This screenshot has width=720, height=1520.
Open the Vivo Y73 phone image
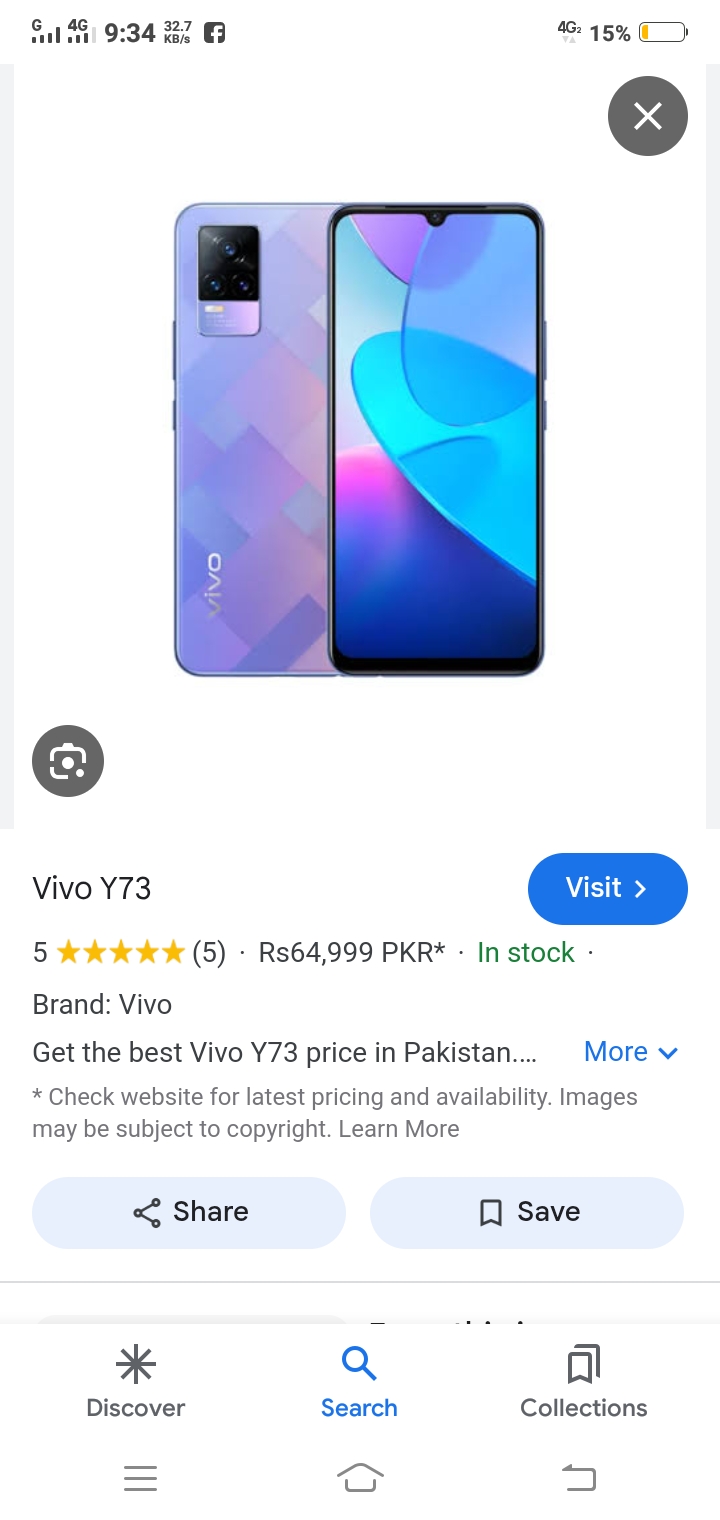coord(359,440)
